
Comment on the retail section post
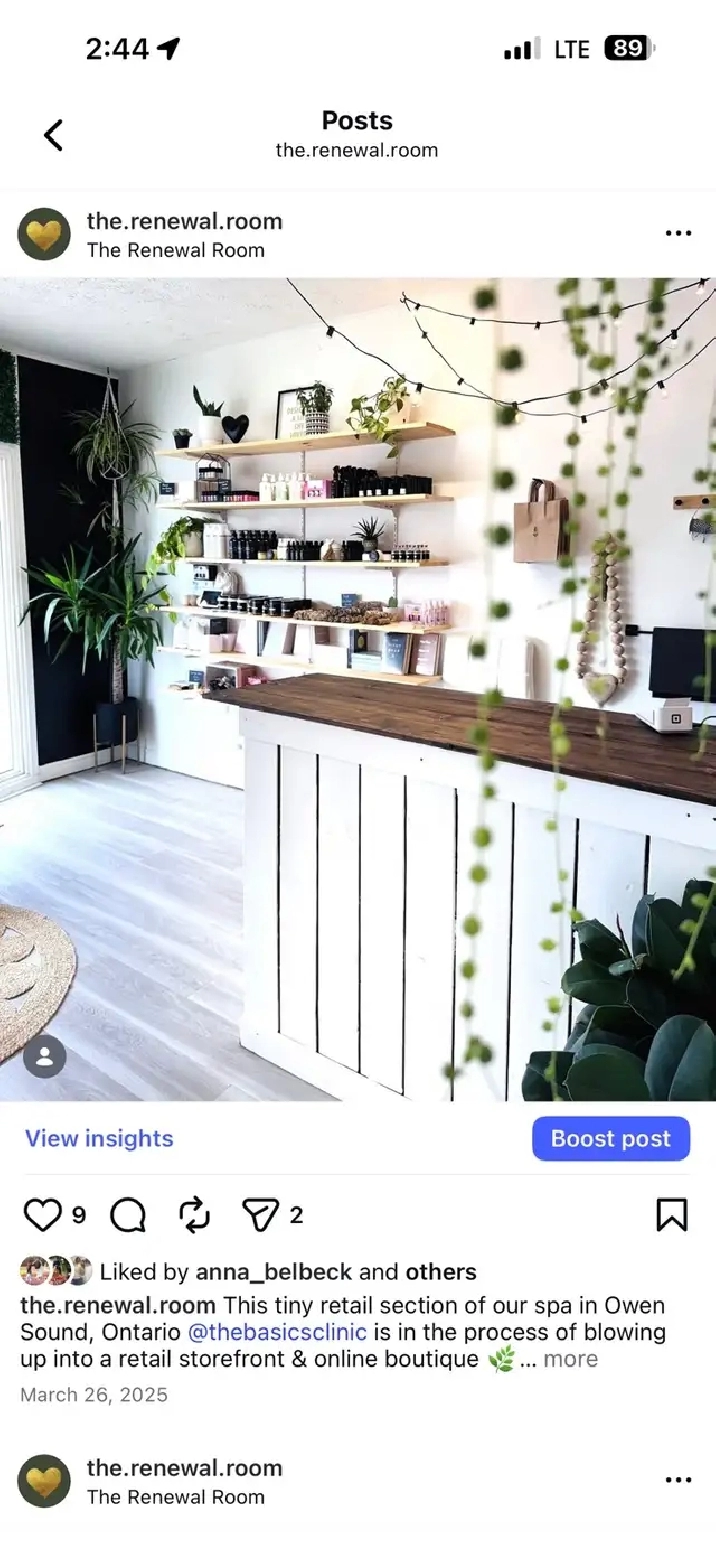coord(128,1215)
